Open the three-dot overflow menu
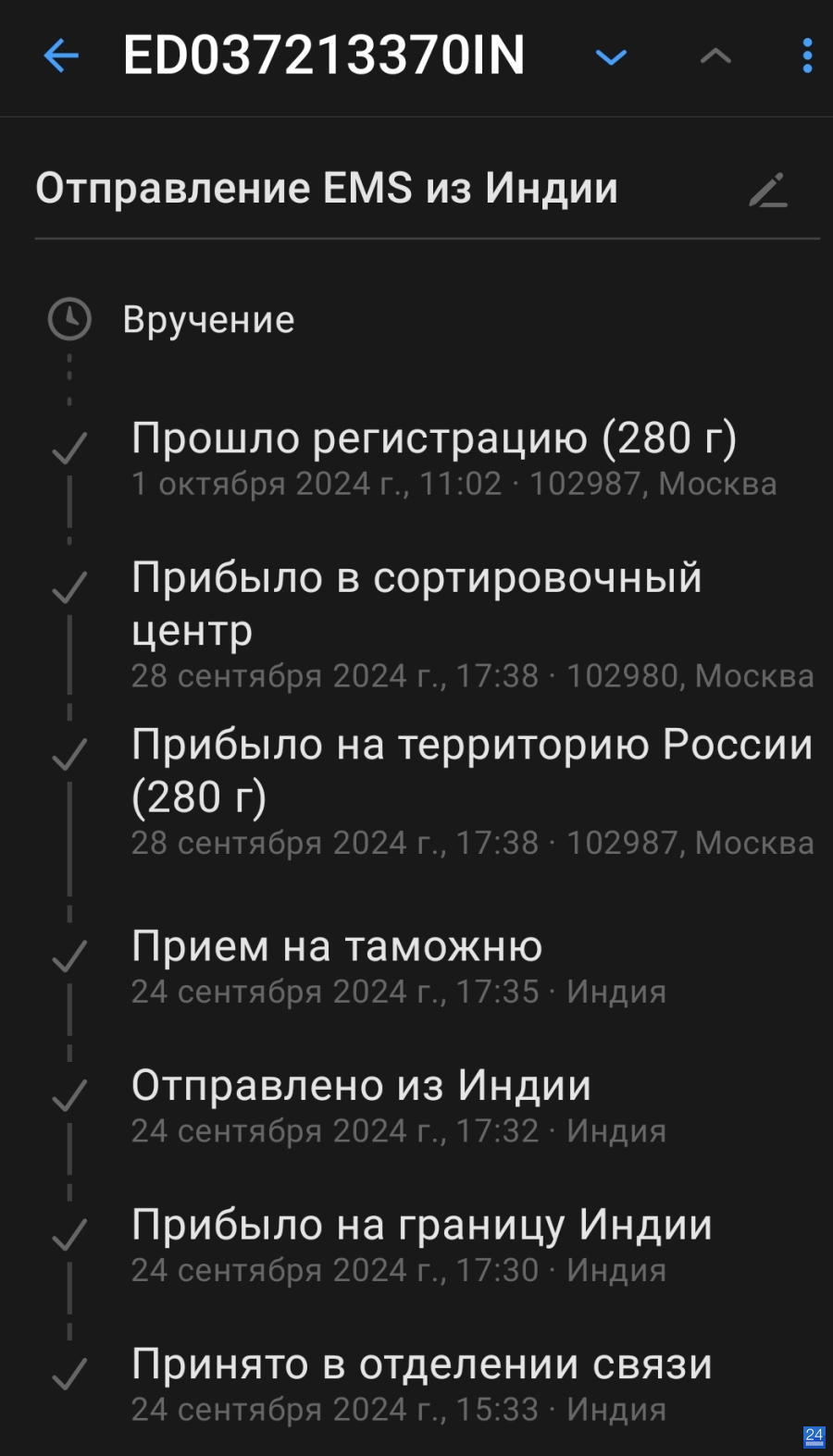Image resolution: width=833 pixels, height=1456 pixels. coord(807,56)
